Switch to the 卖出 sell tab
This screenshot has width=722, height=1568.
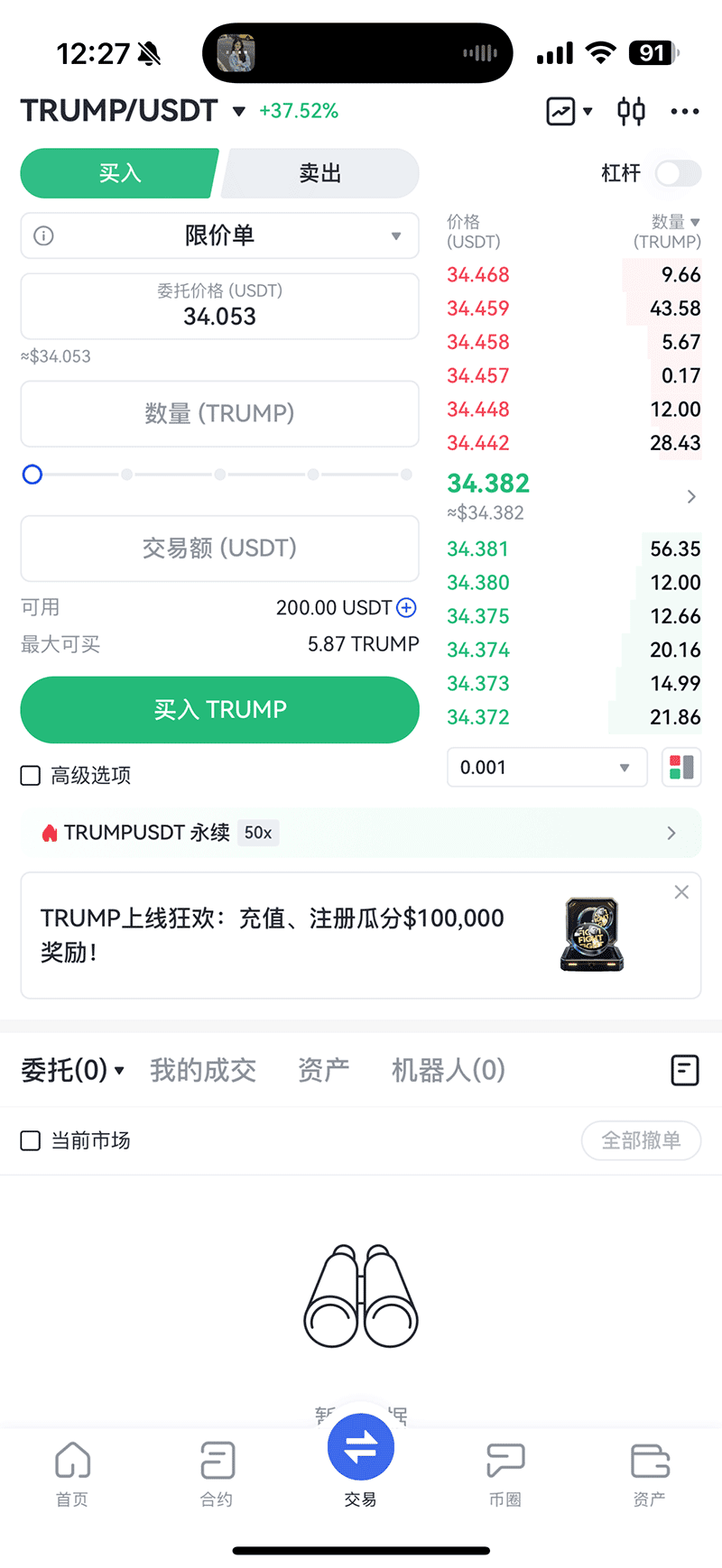319,173
